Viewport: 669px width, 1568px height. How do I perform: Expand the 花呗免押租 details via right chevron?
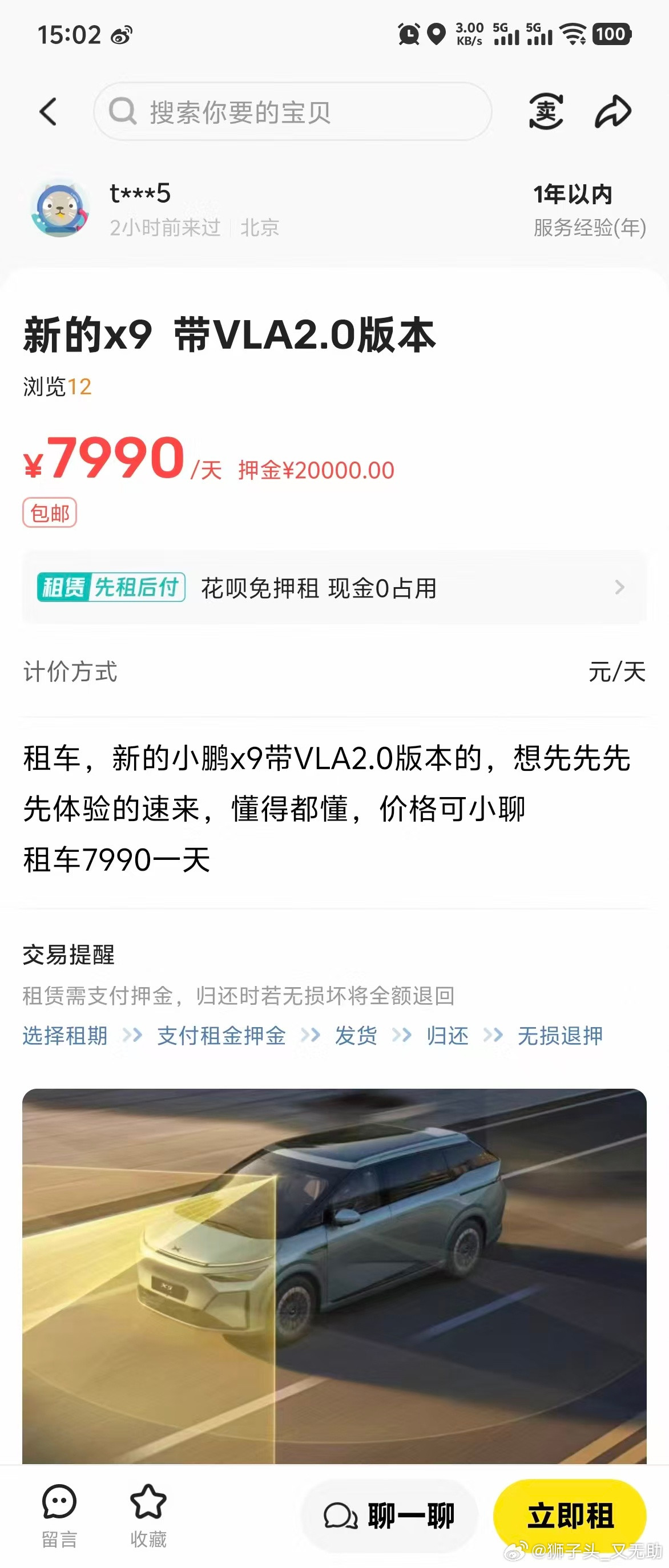(620, 587)
